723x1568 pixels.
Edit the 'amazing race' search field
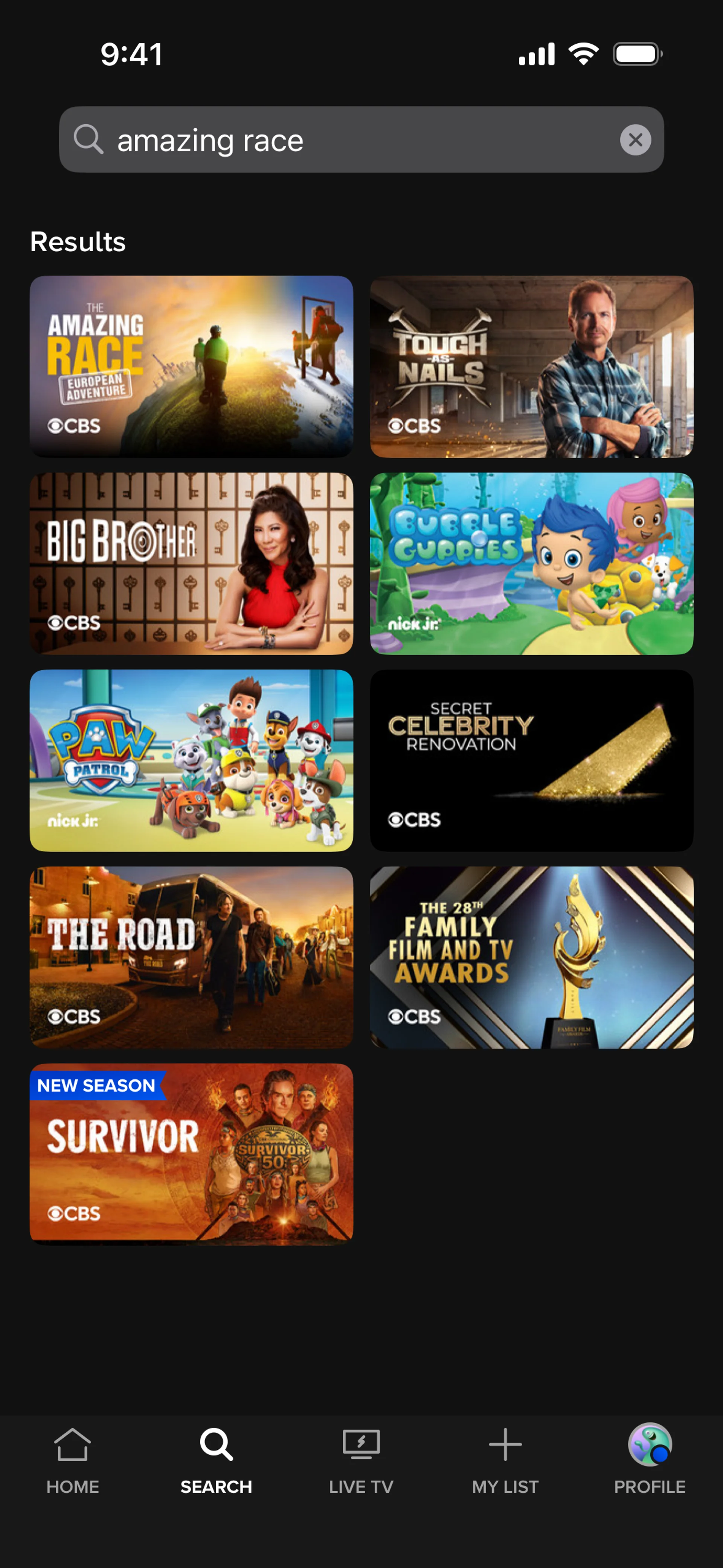point(359,140)
